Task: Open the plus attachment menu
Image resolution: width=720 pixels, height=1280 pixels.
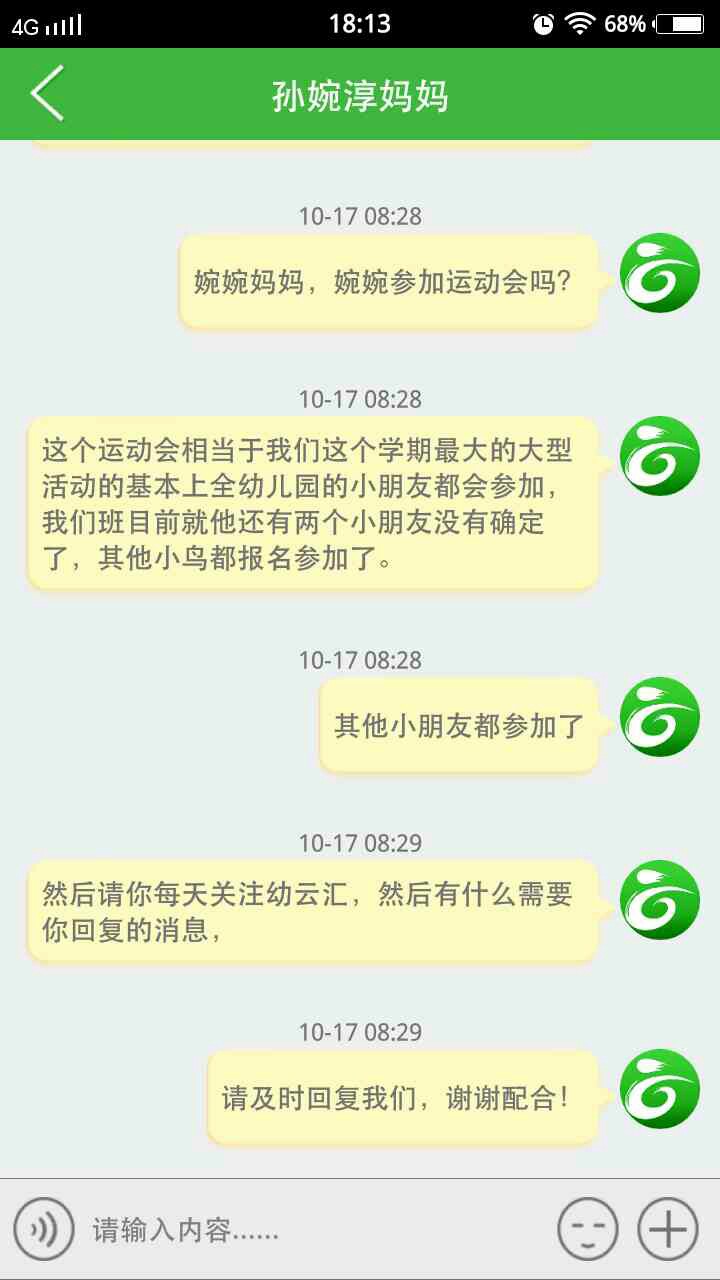Action: pyautogui.click(x=668, y=1228)
